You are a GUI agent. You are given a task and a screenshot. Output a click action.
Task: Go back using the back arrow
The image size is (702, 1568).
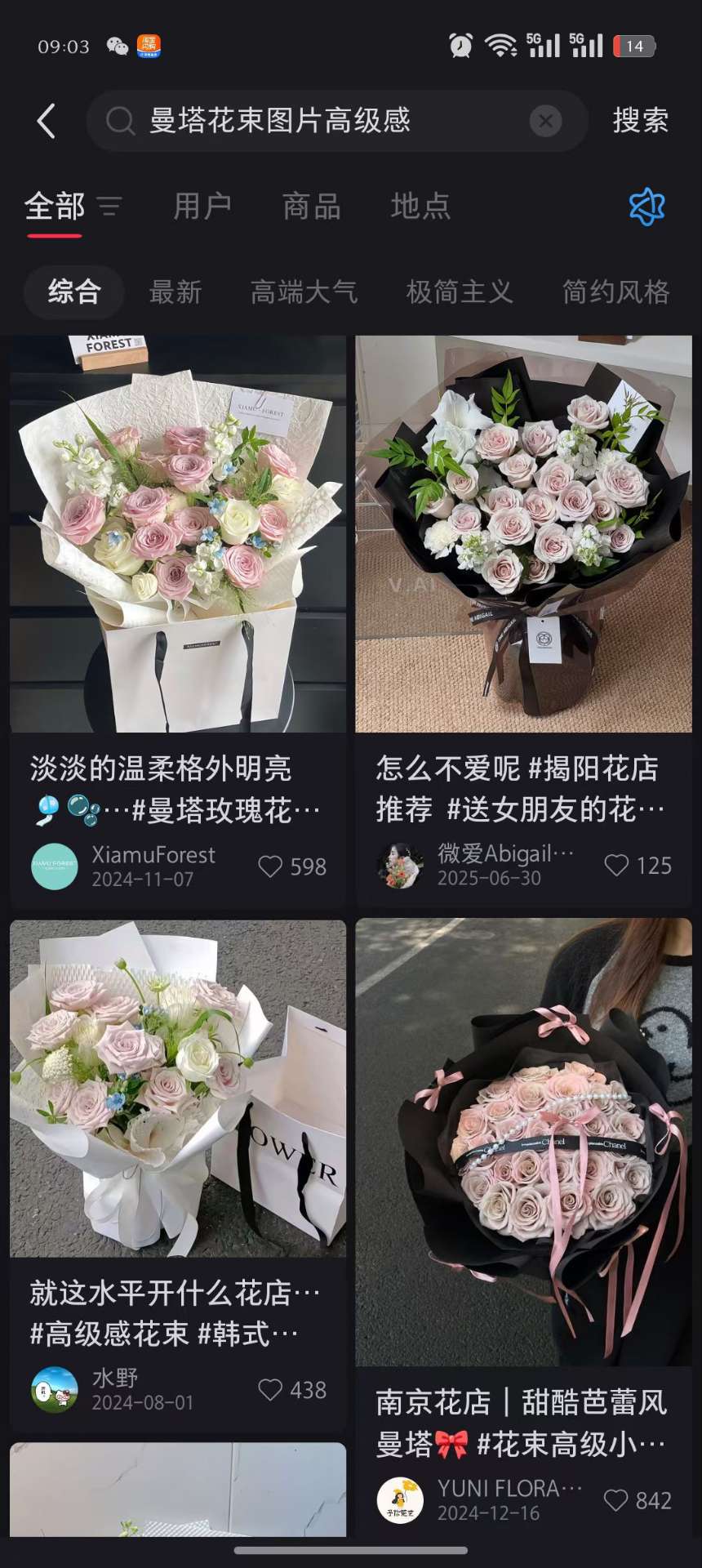[x=47, y=121]
